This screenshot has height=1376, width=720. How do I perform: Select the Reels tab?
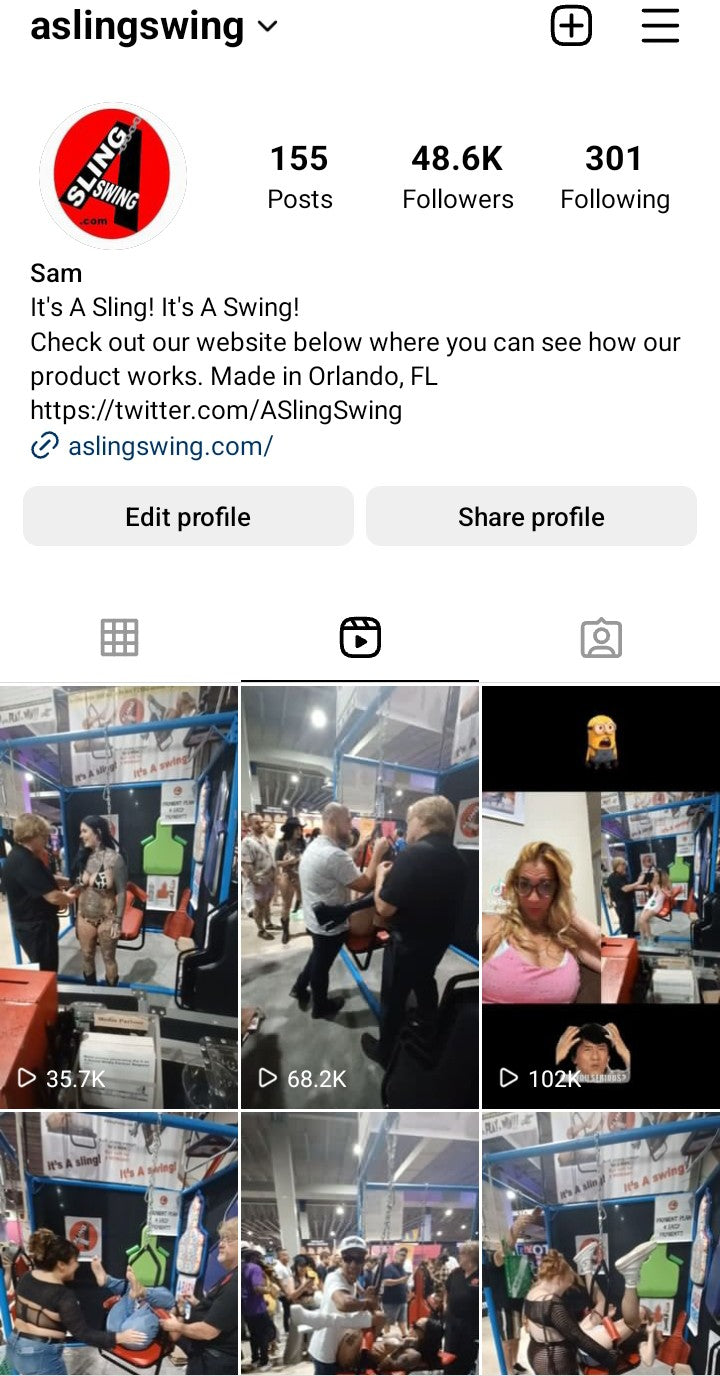point(360,637)
